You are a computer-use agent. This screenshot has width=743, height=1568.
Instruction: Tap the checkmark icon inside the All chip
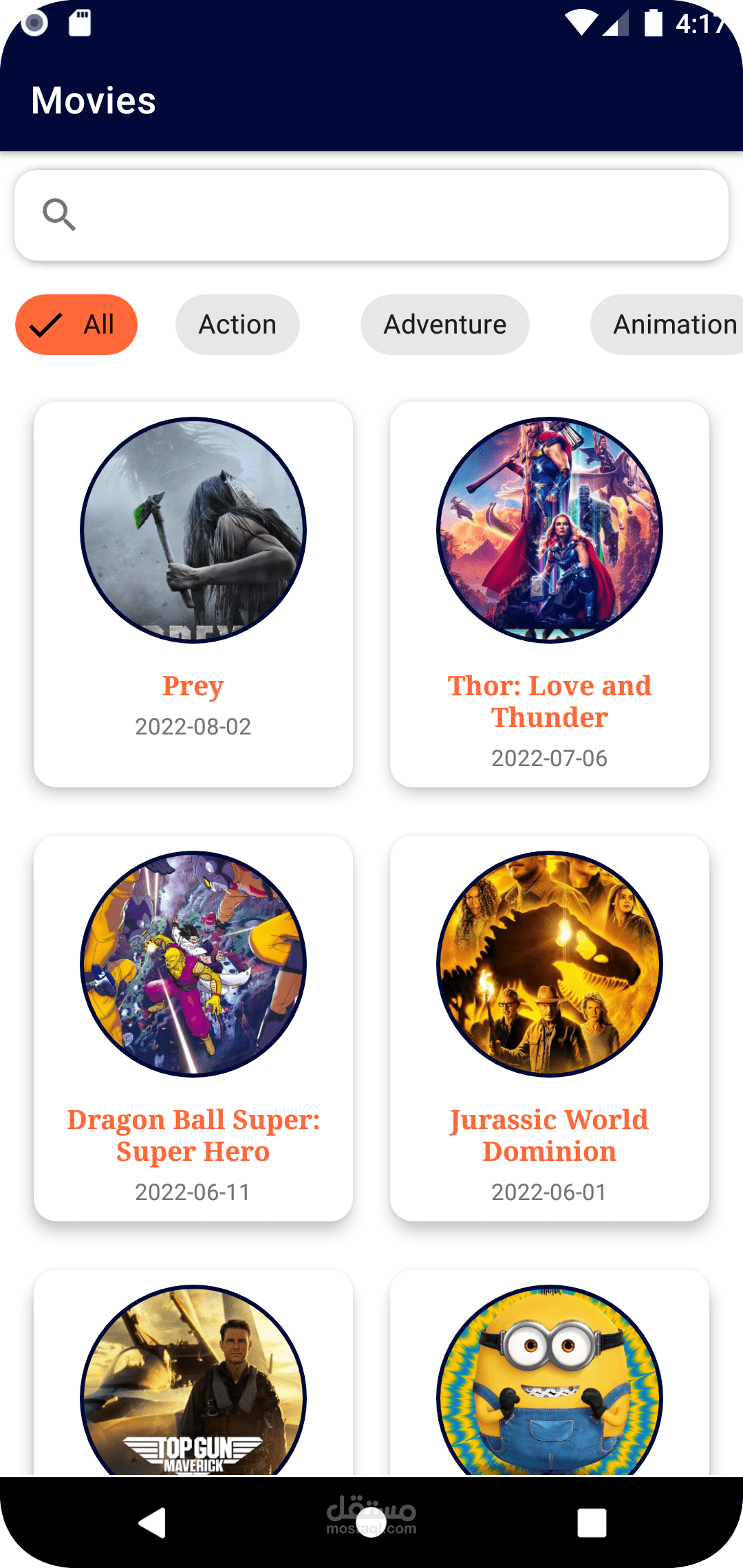(45, 324)
